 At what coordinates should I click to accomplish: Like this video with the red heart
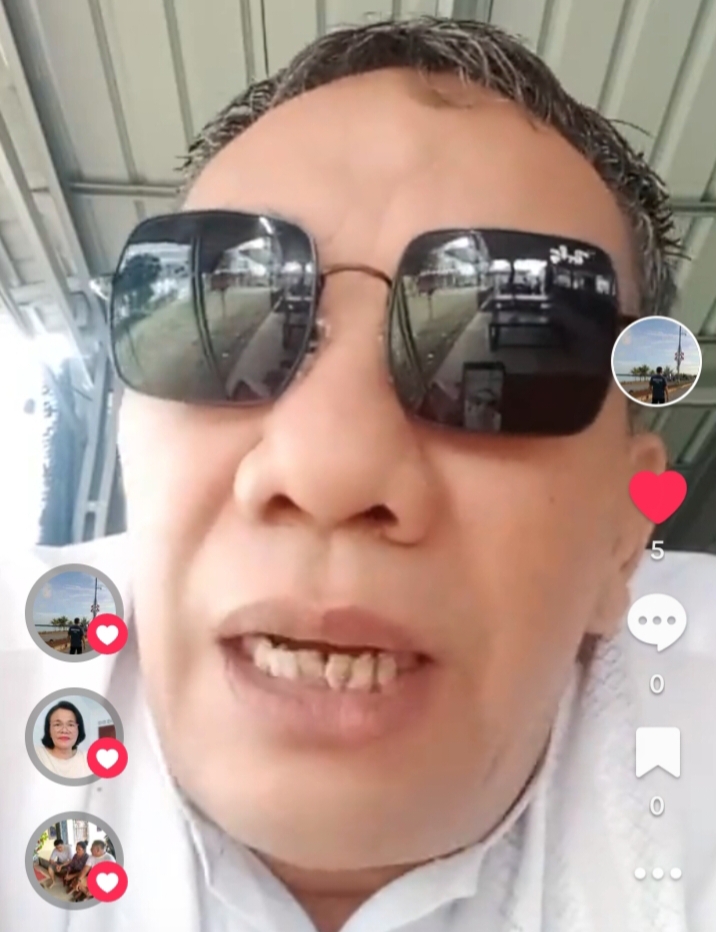pos(657,497)
